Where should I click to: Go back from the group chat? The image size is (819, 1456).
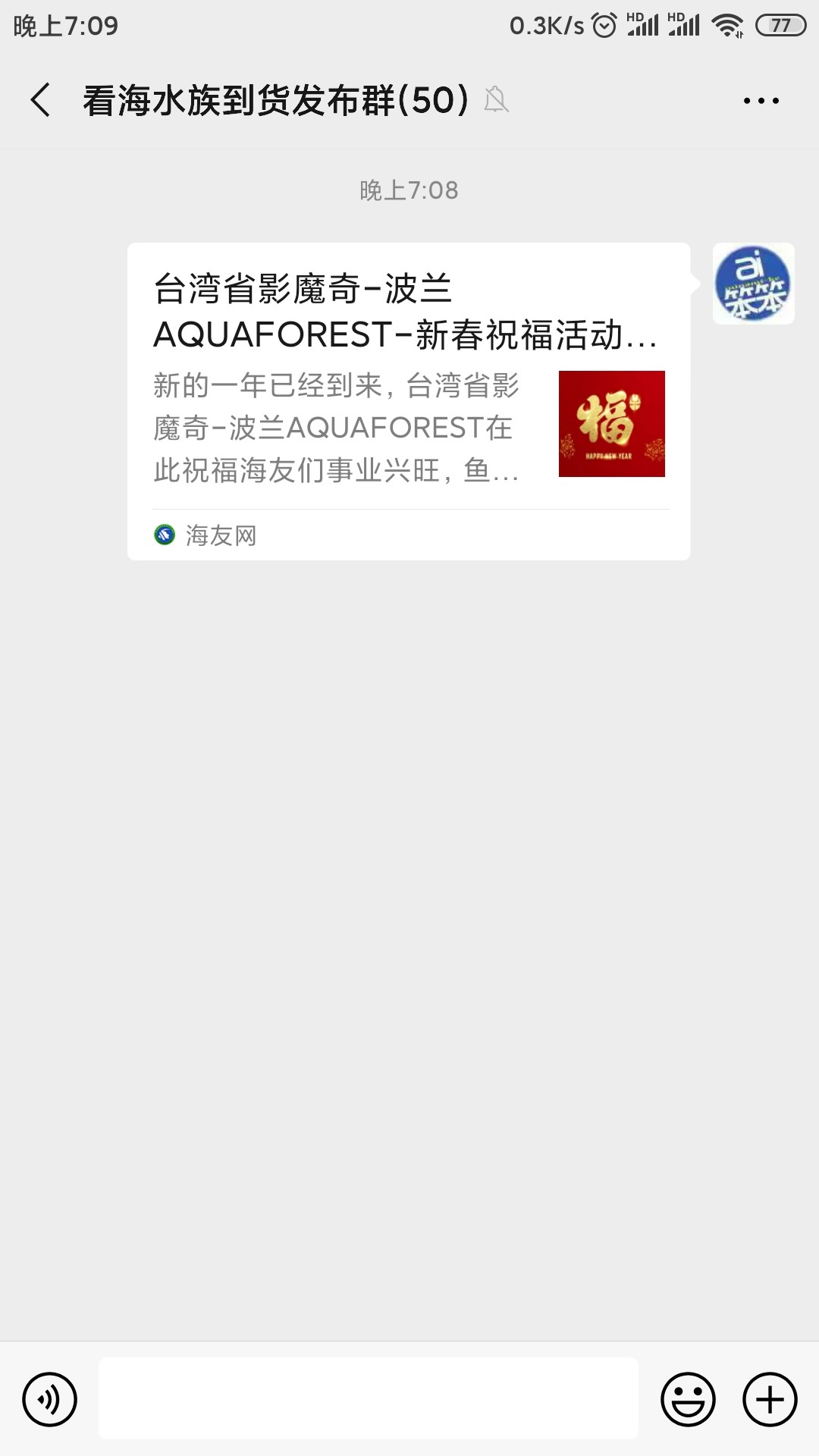pyautogui.click(x=41, y=100)
